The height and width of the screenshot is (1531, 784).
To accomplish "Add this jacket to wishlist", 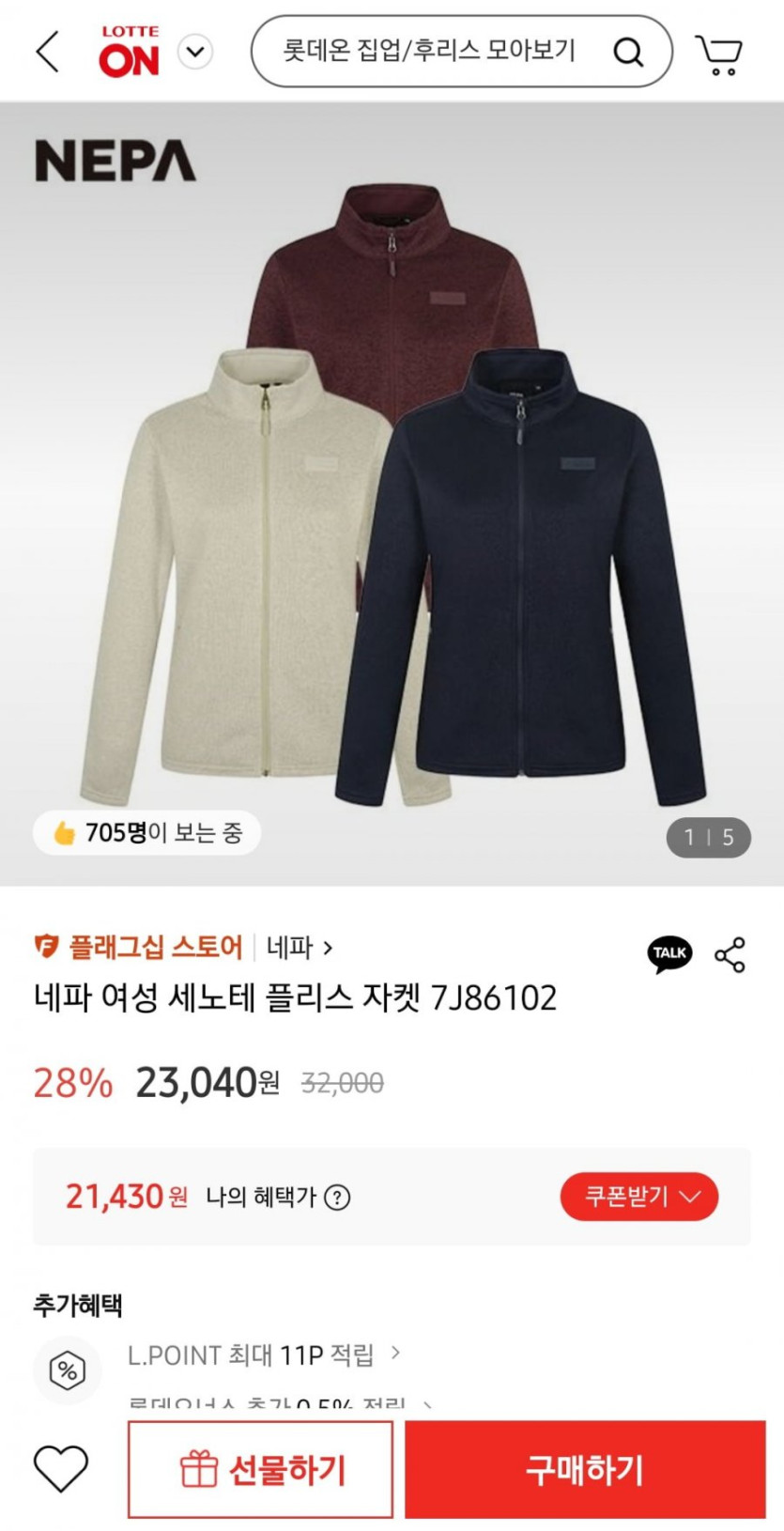I will tap(61, 1469).
